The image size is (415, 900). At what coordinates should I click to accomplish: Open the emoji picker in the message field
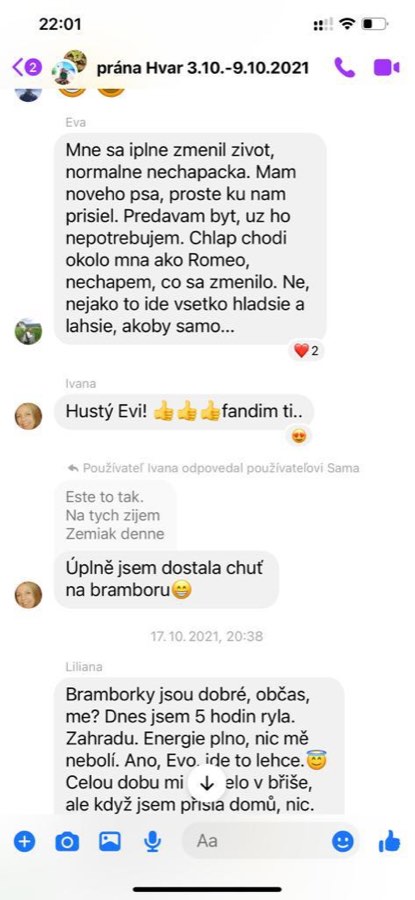(x=343, y=841)
